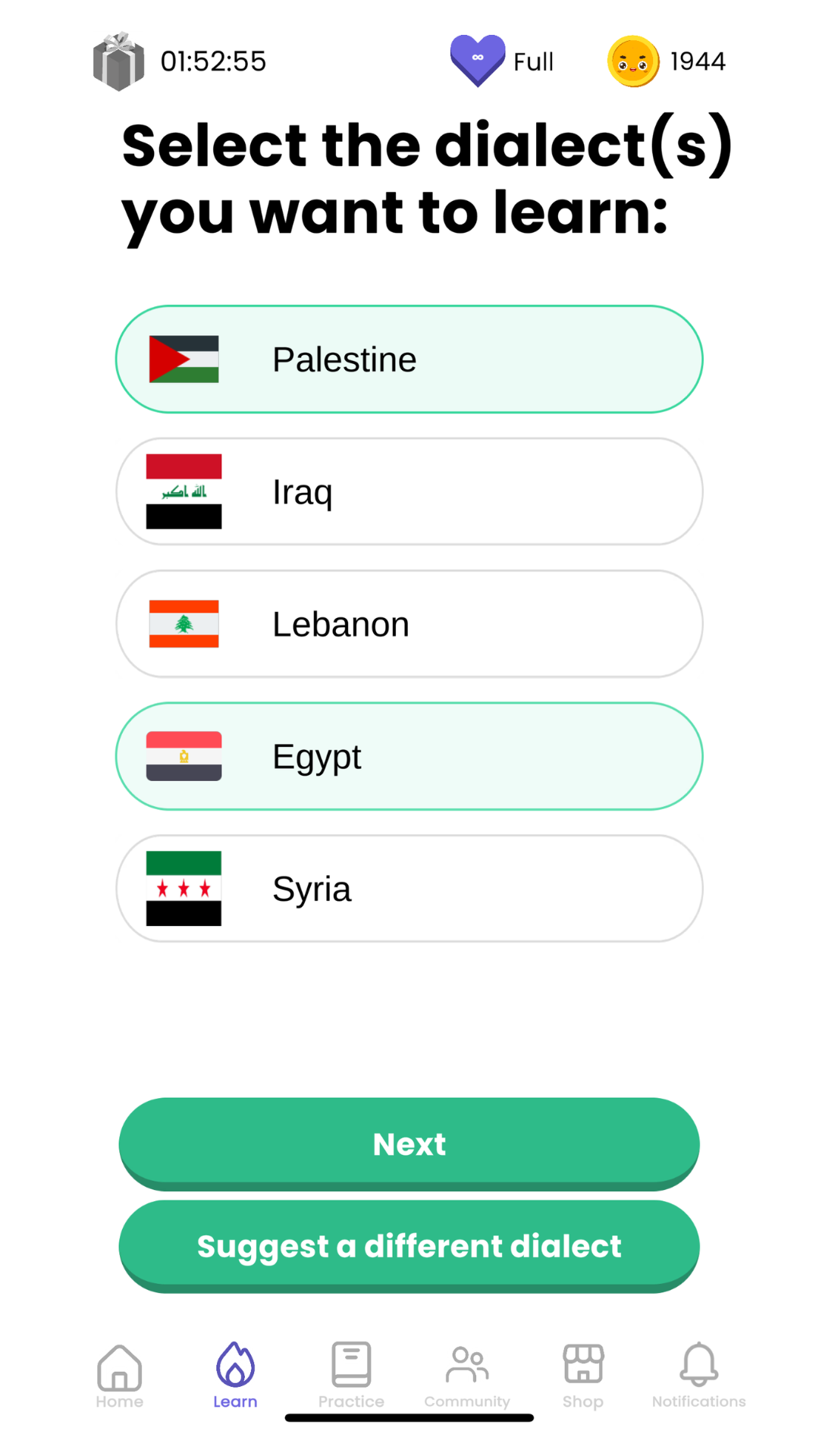Tap the purple heart lives indicator
The image size is (819, 1456).
coord(478,61)
